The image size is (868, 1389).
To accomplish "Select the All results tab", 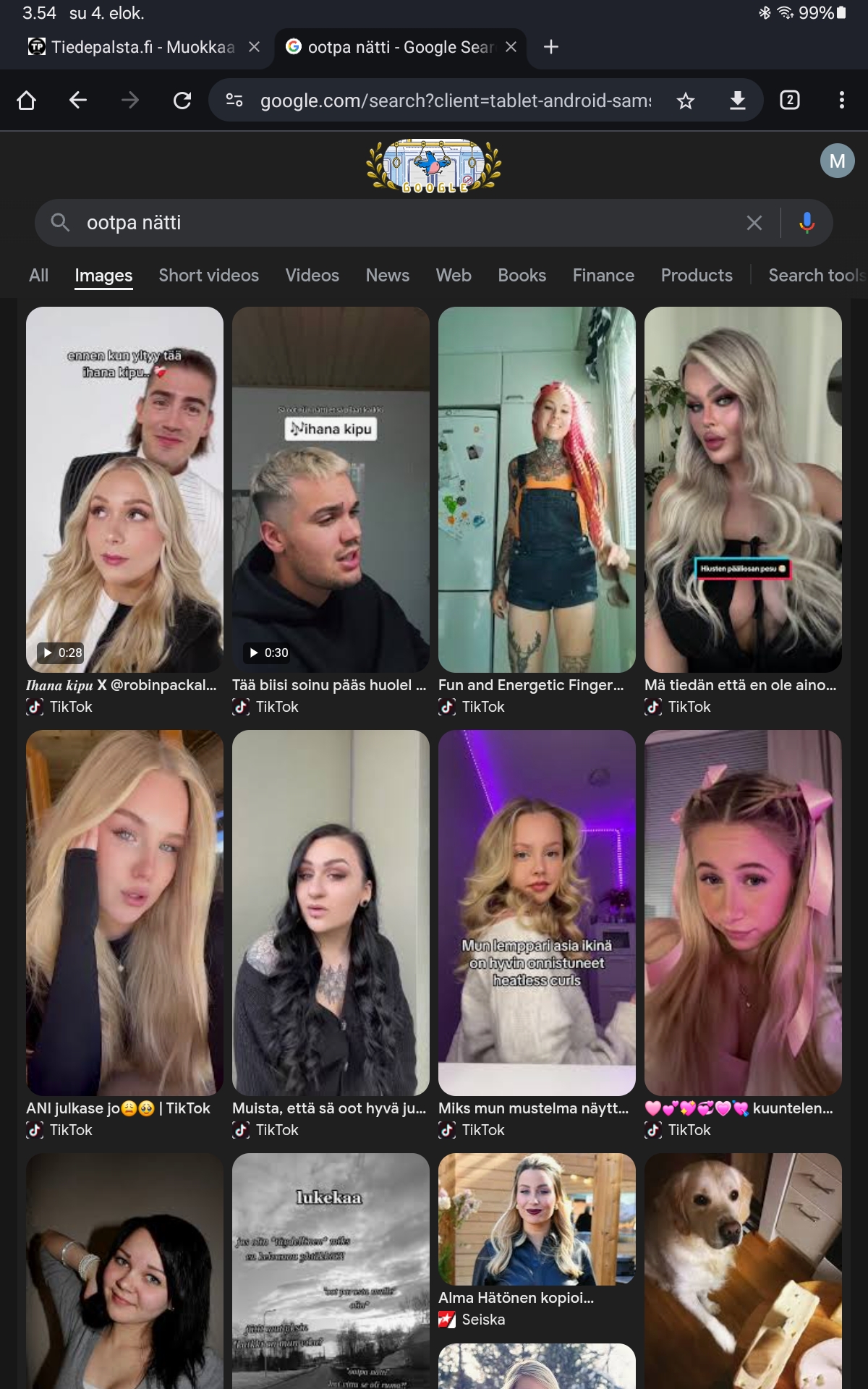I will (x=39, y=276).
